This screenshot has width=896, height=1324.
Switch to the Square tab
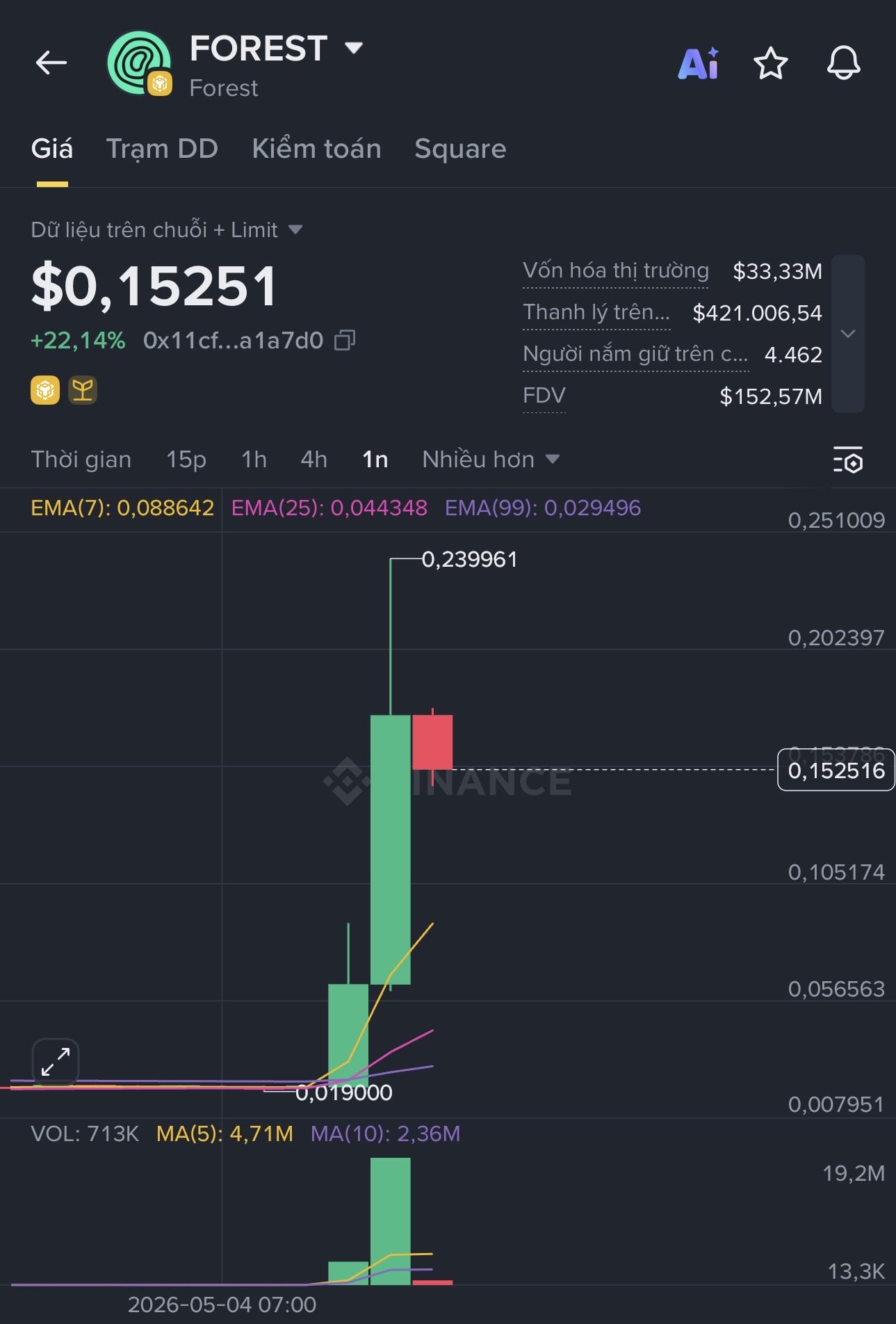click(x=460, y=149)
